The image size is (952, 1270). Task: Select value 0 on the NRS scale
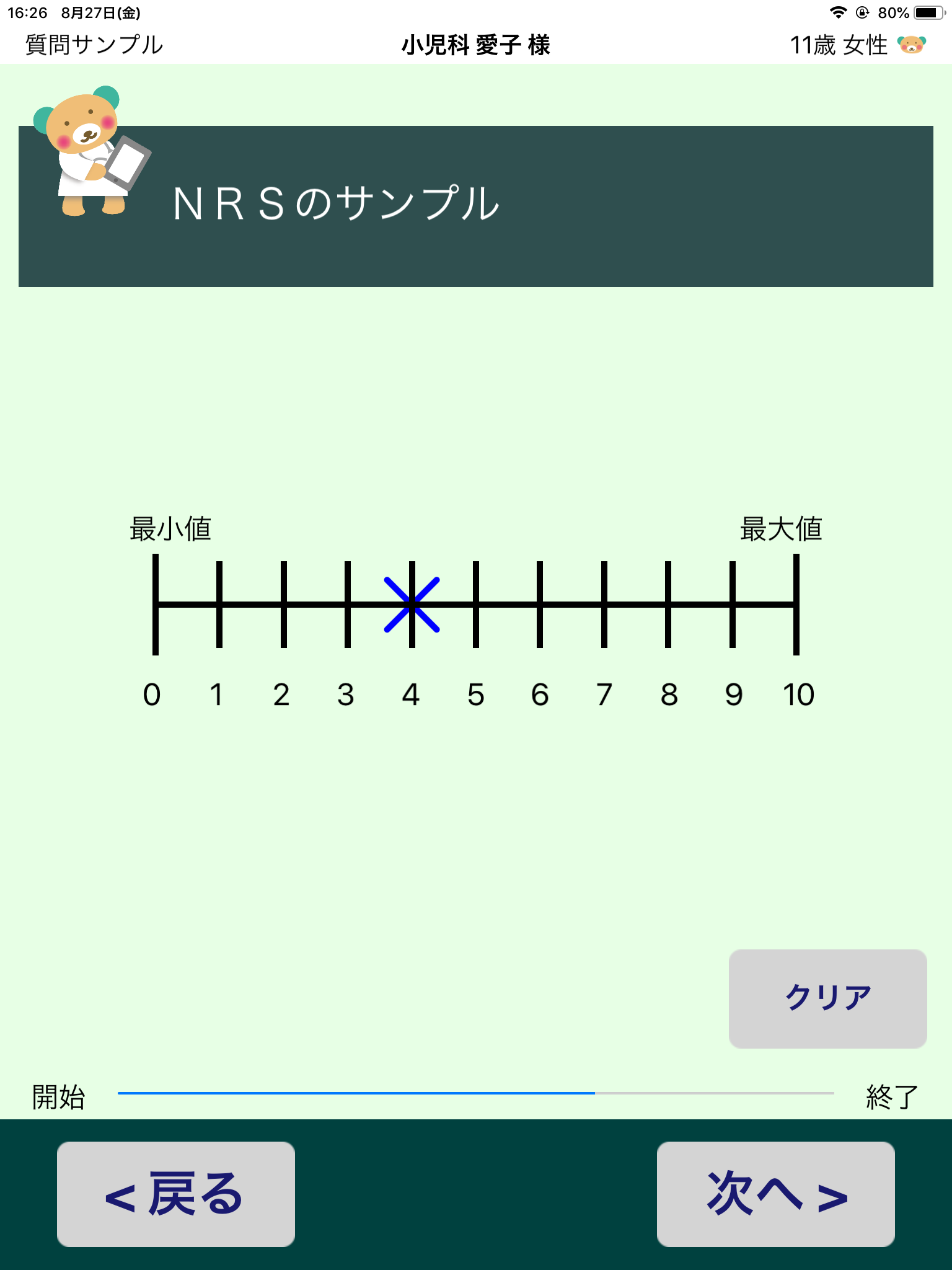156,604
